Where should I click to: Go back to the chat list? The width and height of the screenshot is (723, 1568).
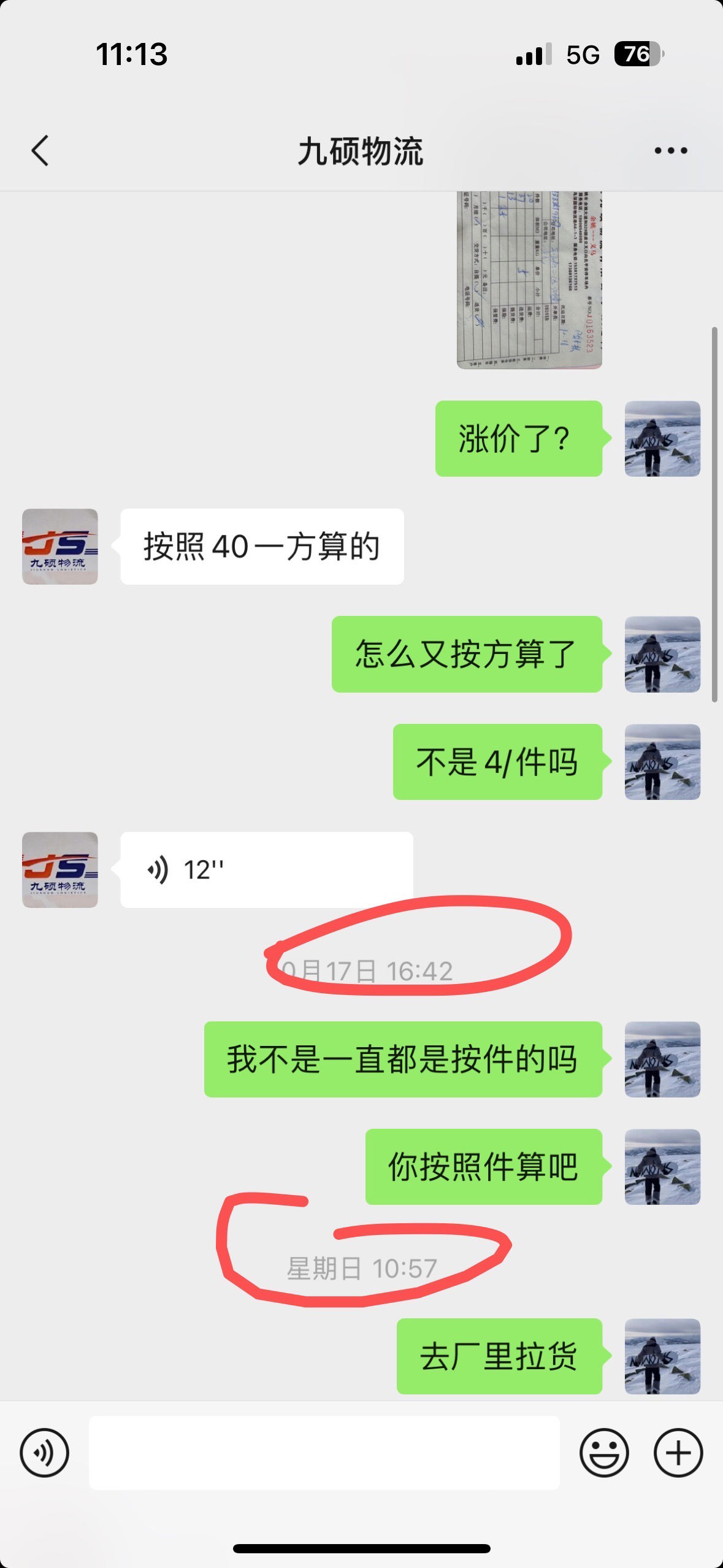pos(40,151)
